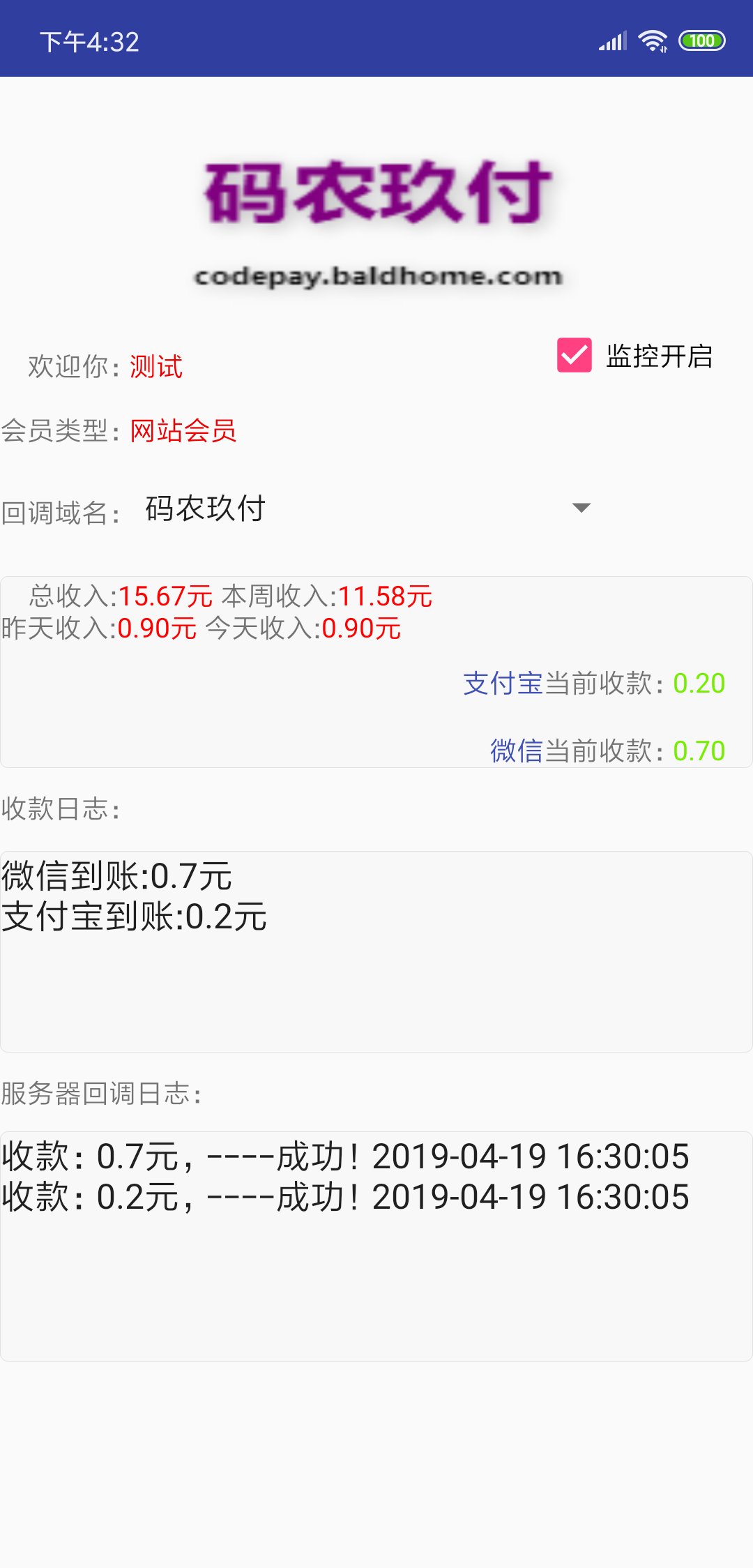This screenshot has width=753, height=1568.
Task: Uncheck the 监控开启 checkbox
Action: [575, 356]
